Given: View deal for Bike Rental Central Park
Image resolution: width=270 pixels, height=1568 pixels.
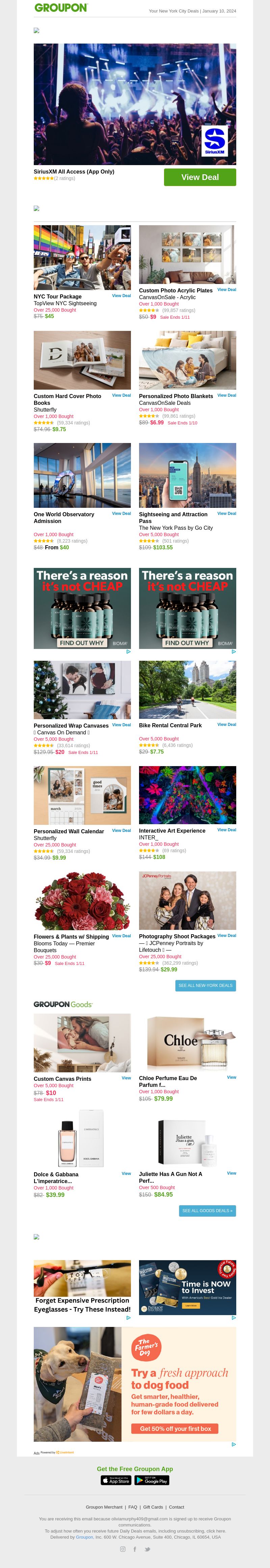Looking at the screenshot, I should coord(226,725).
